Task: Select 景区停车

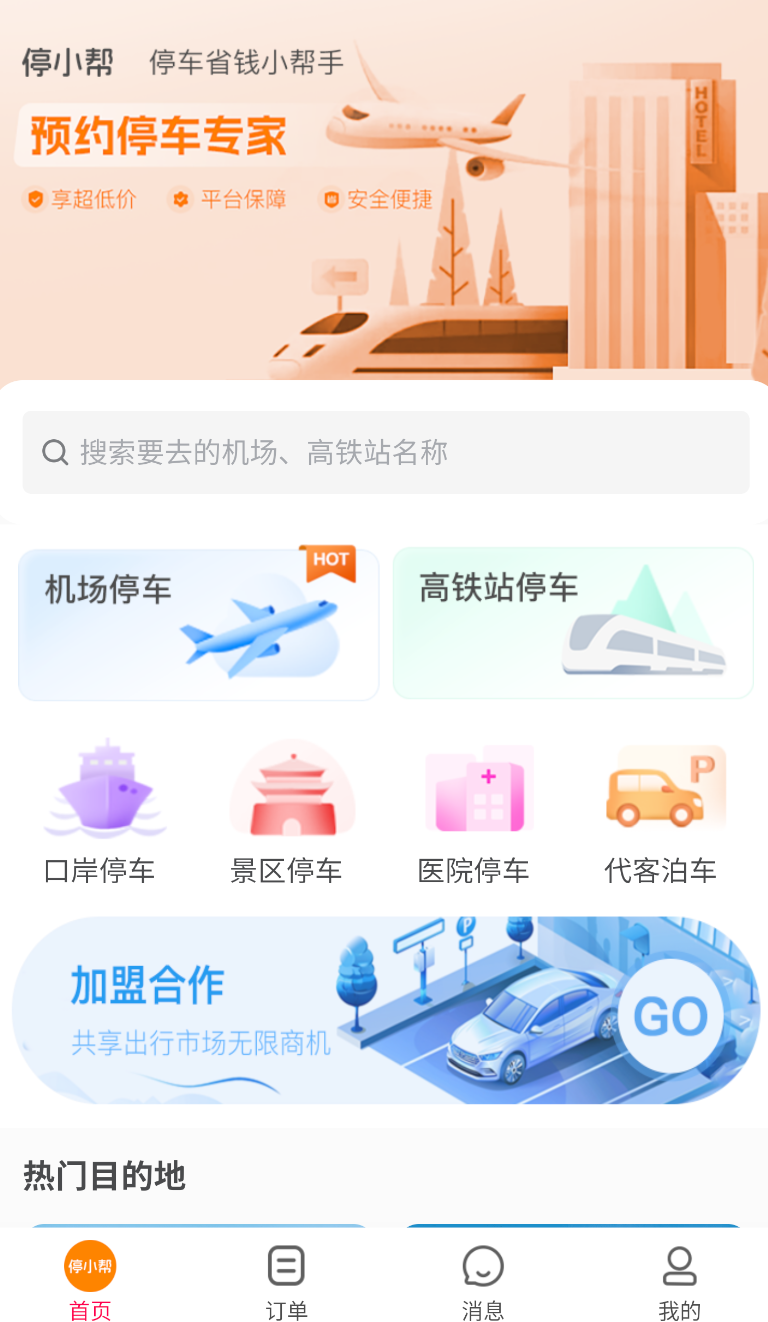Action: point(287,812)
